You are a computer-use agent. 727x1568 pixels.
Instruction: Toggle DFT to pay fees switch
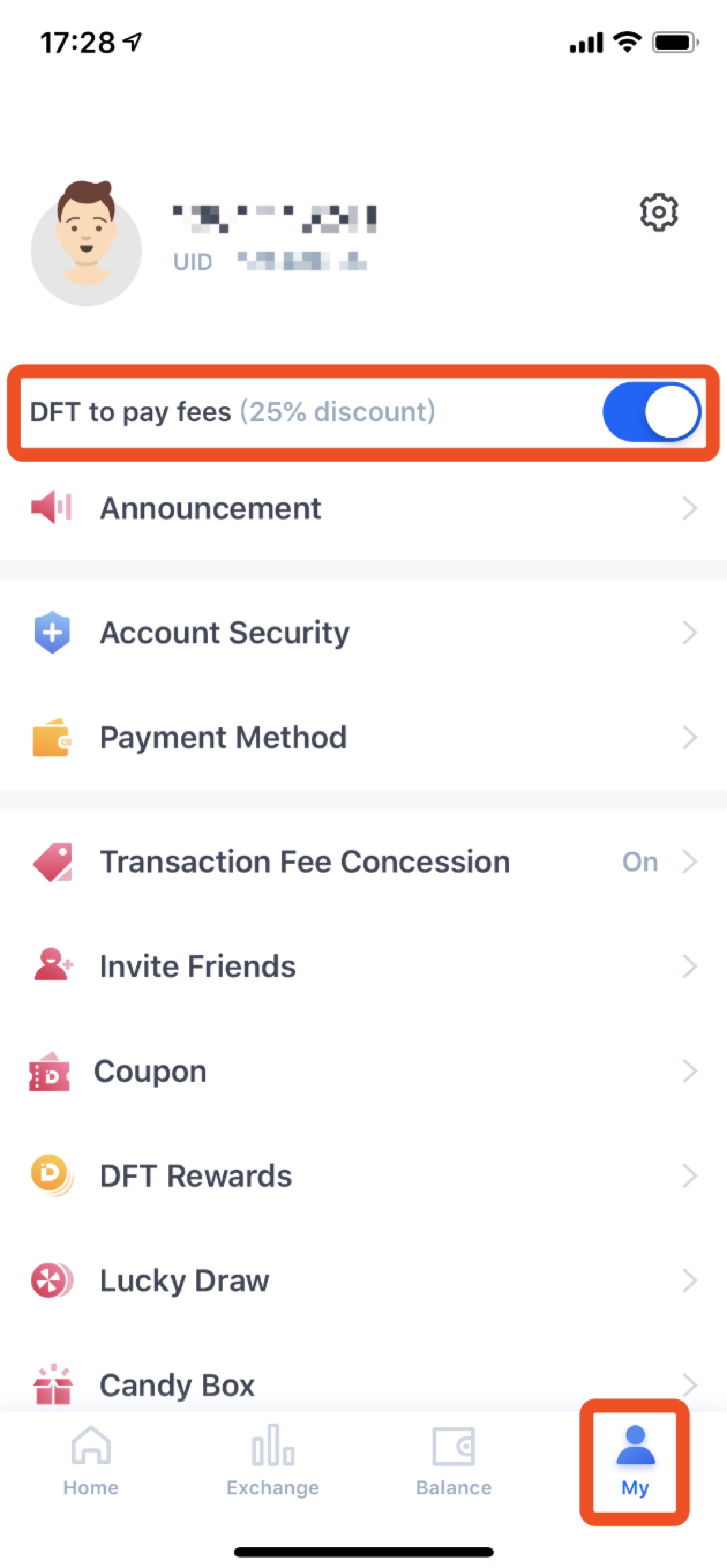coord(651,412)
